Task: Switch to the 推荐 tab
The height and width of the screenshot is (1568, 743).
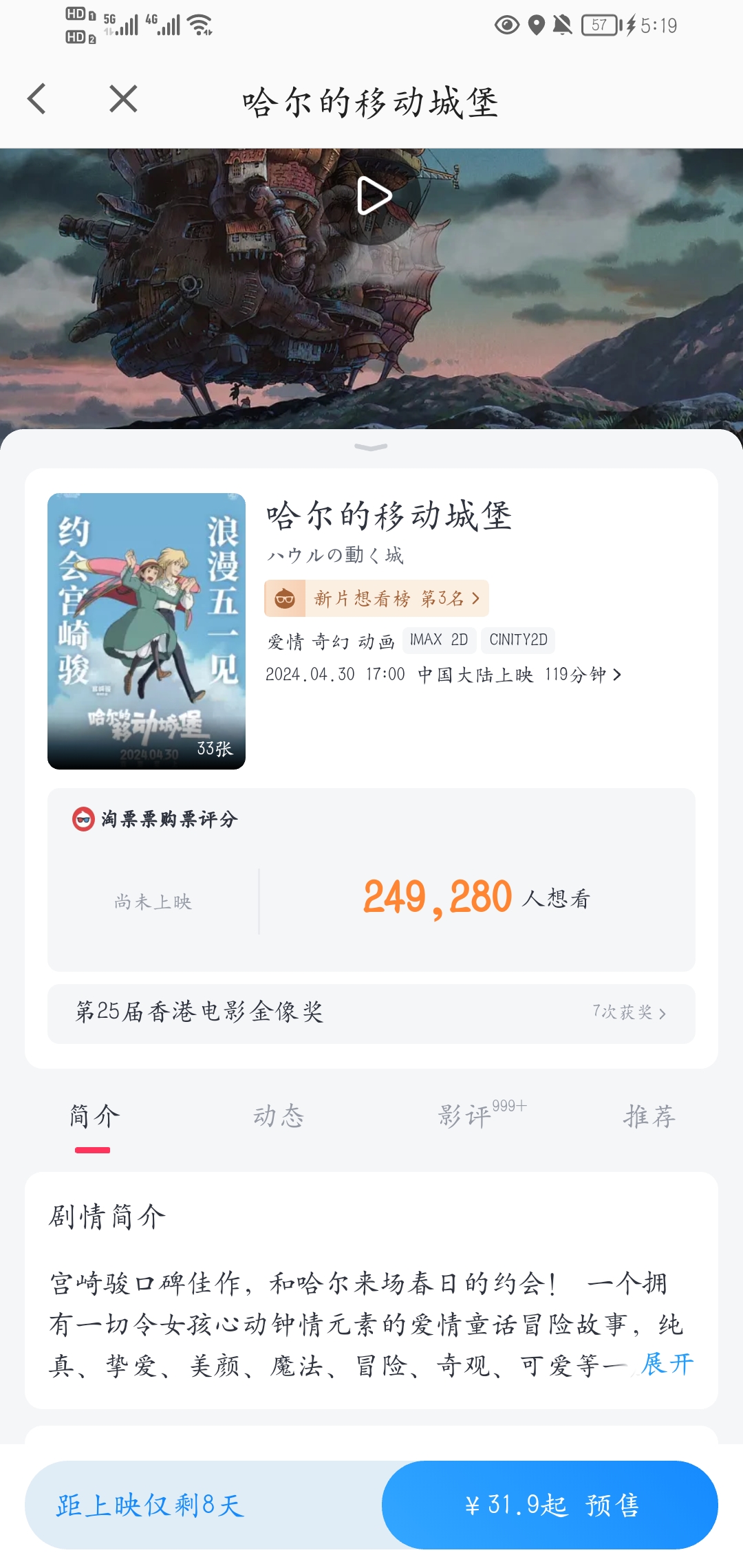Action: [x=649, y=1117]
